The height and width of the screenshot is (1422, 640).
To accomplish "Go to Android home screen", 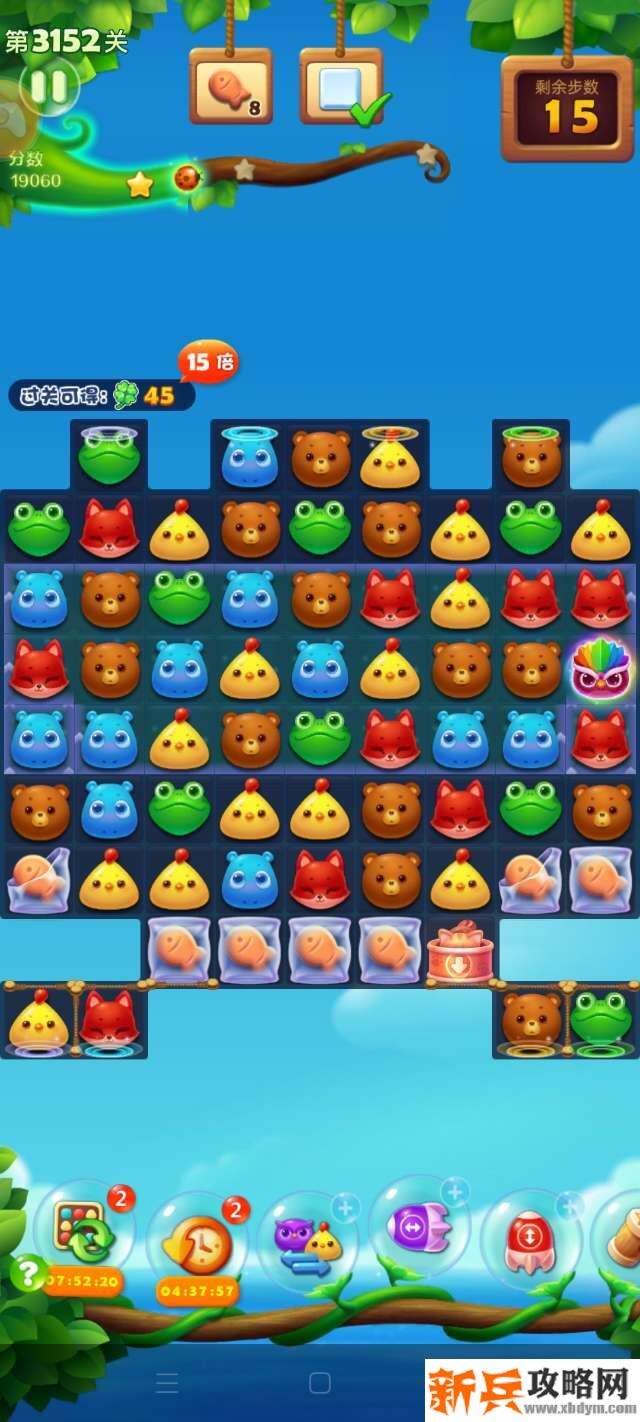I will (320, 1383).
